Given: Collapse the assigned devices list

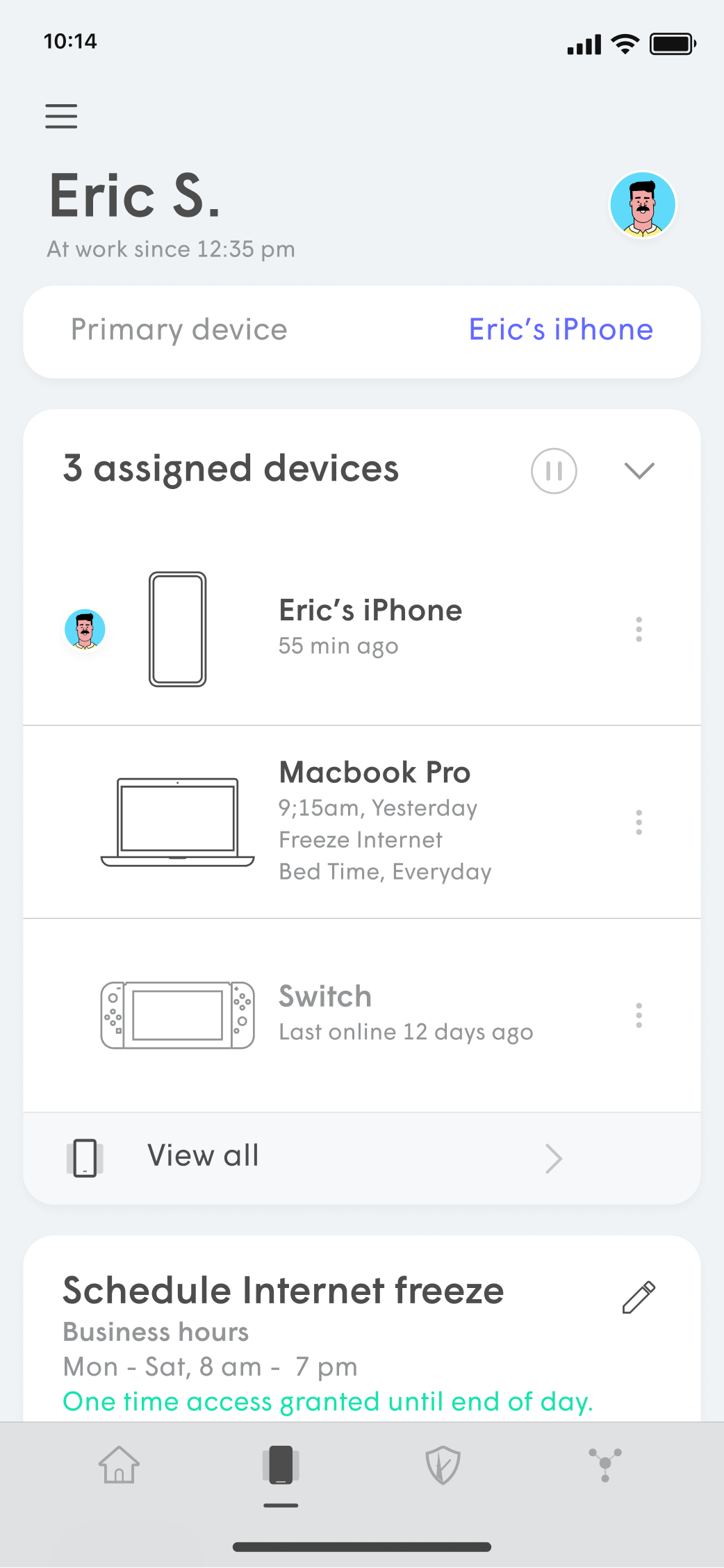Looking at the screenshot, I should (639, 471).
